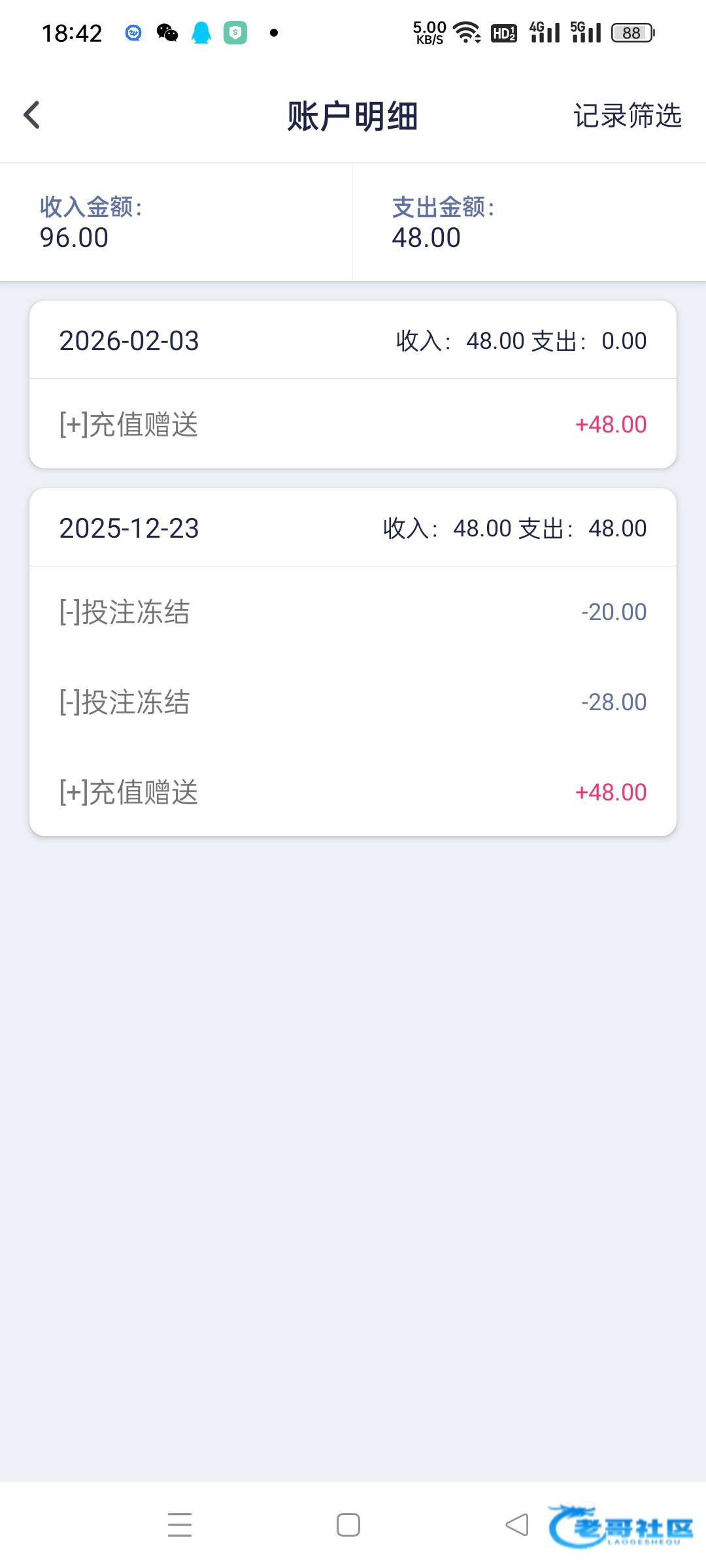Tap the system home button
The width and height of the screenshot is (706, 1568).
tap(348, 1525)
